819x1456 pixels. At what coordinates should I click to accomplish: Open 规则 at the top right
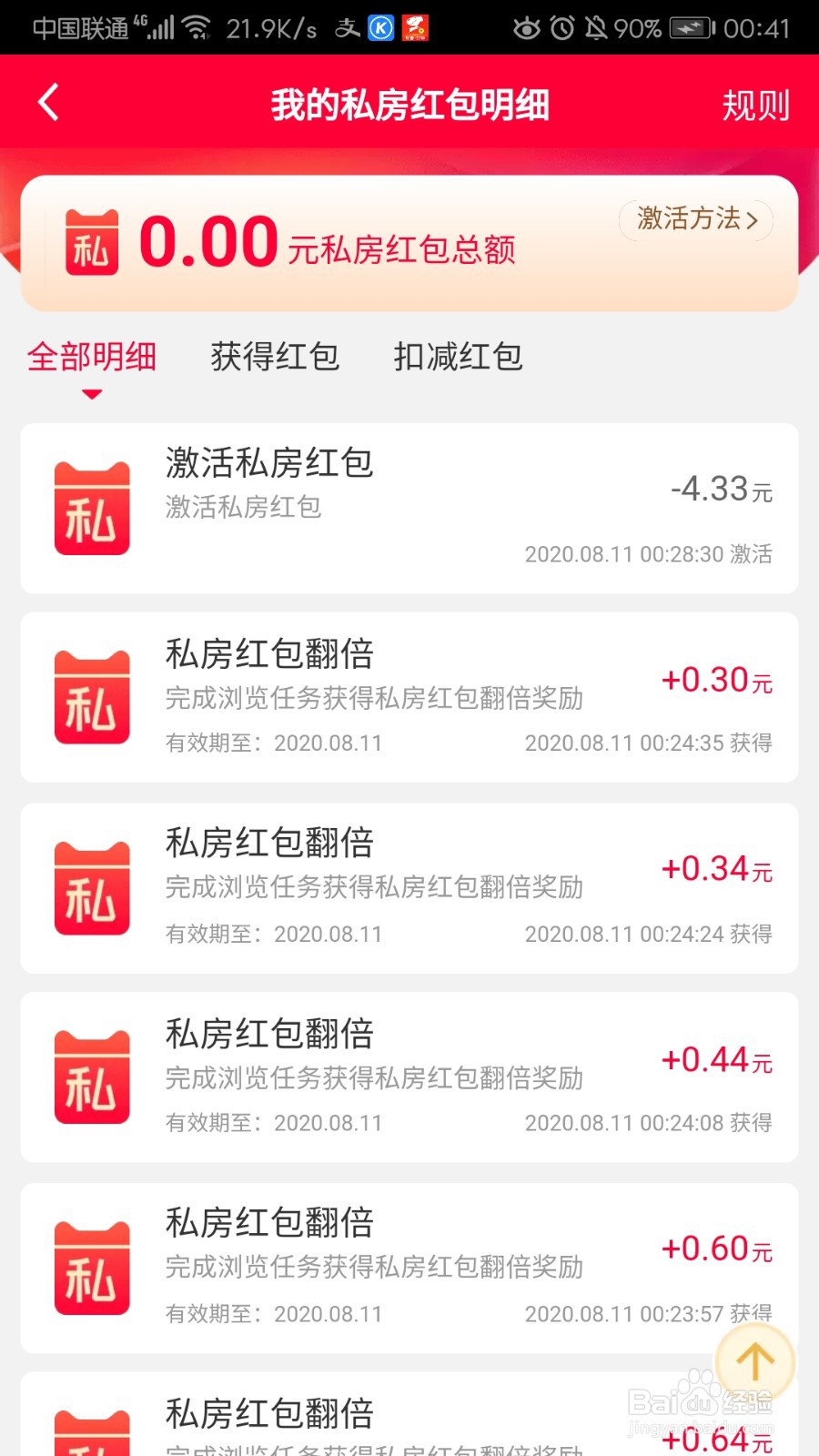click(x=756, y=105)
